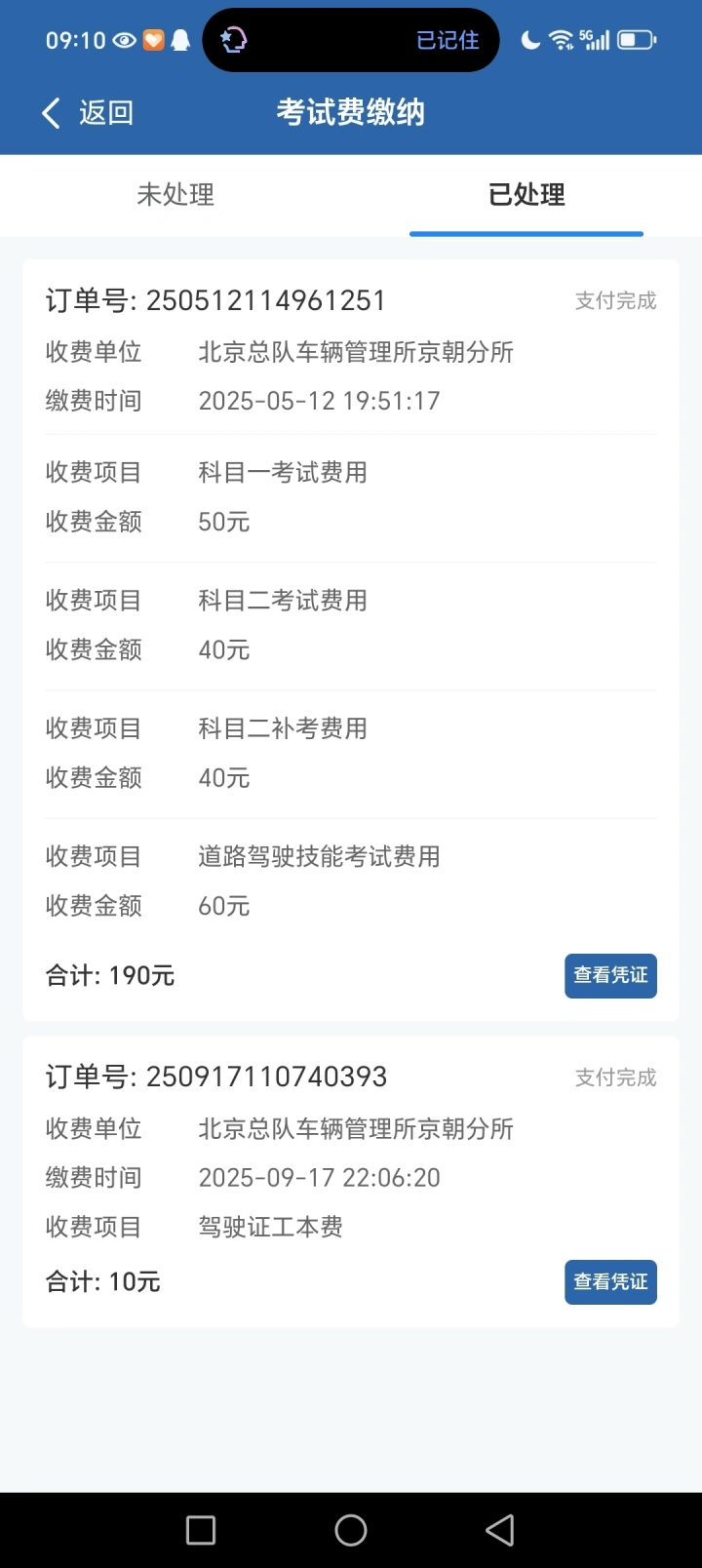View voucher for the 10元 order

click(x=610, y=1281)
